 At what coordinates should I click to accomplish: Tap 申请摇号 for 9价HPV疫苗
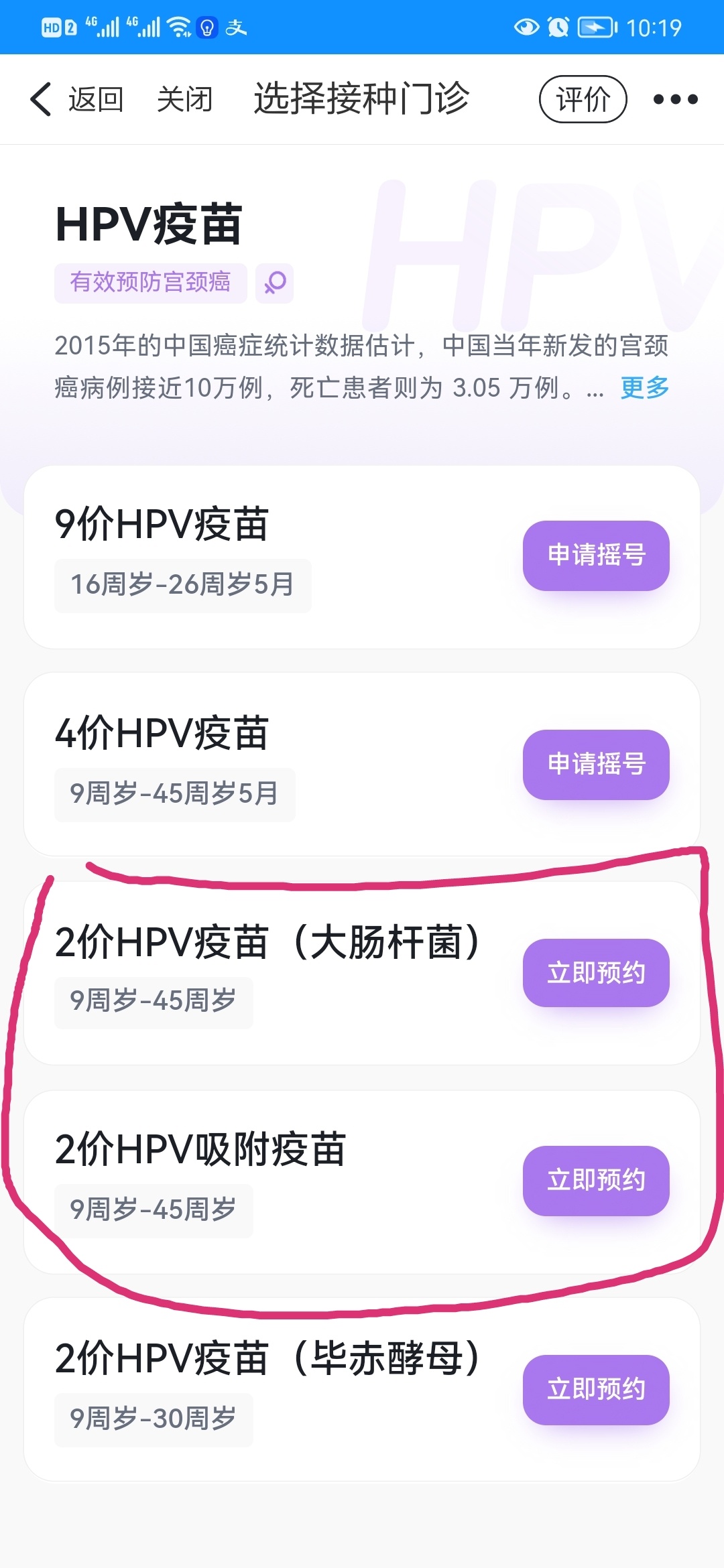[x=596, y=555]
